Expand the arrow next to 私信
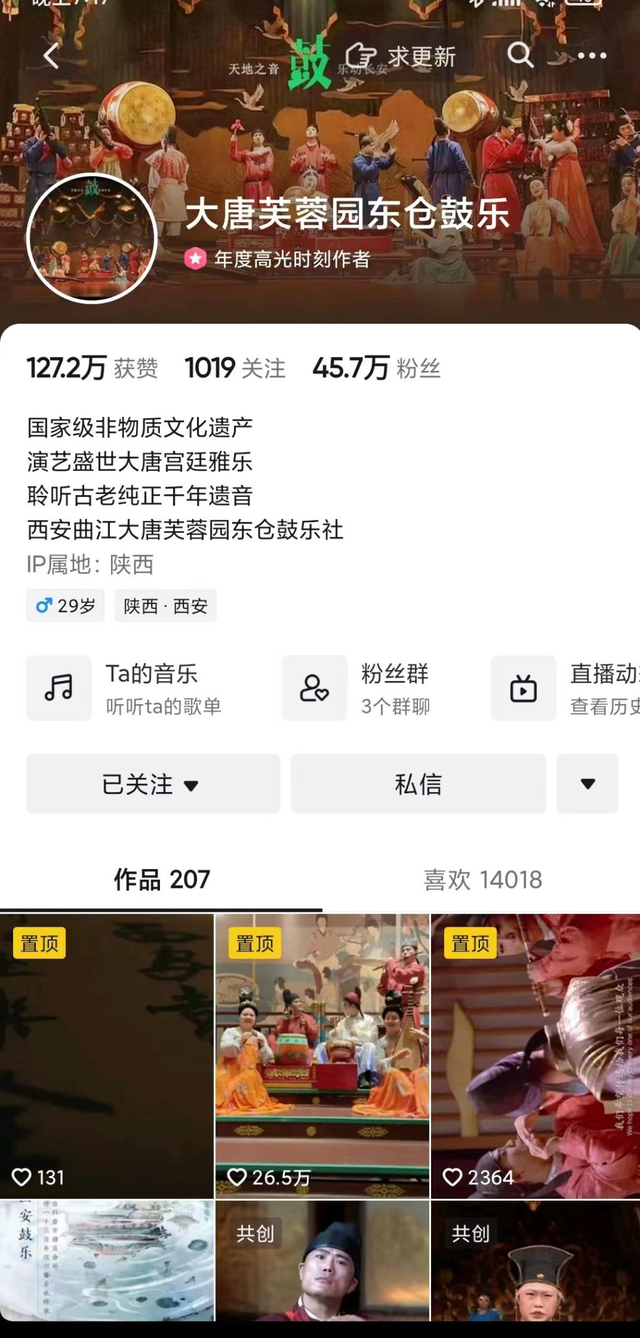 (588, 784)
